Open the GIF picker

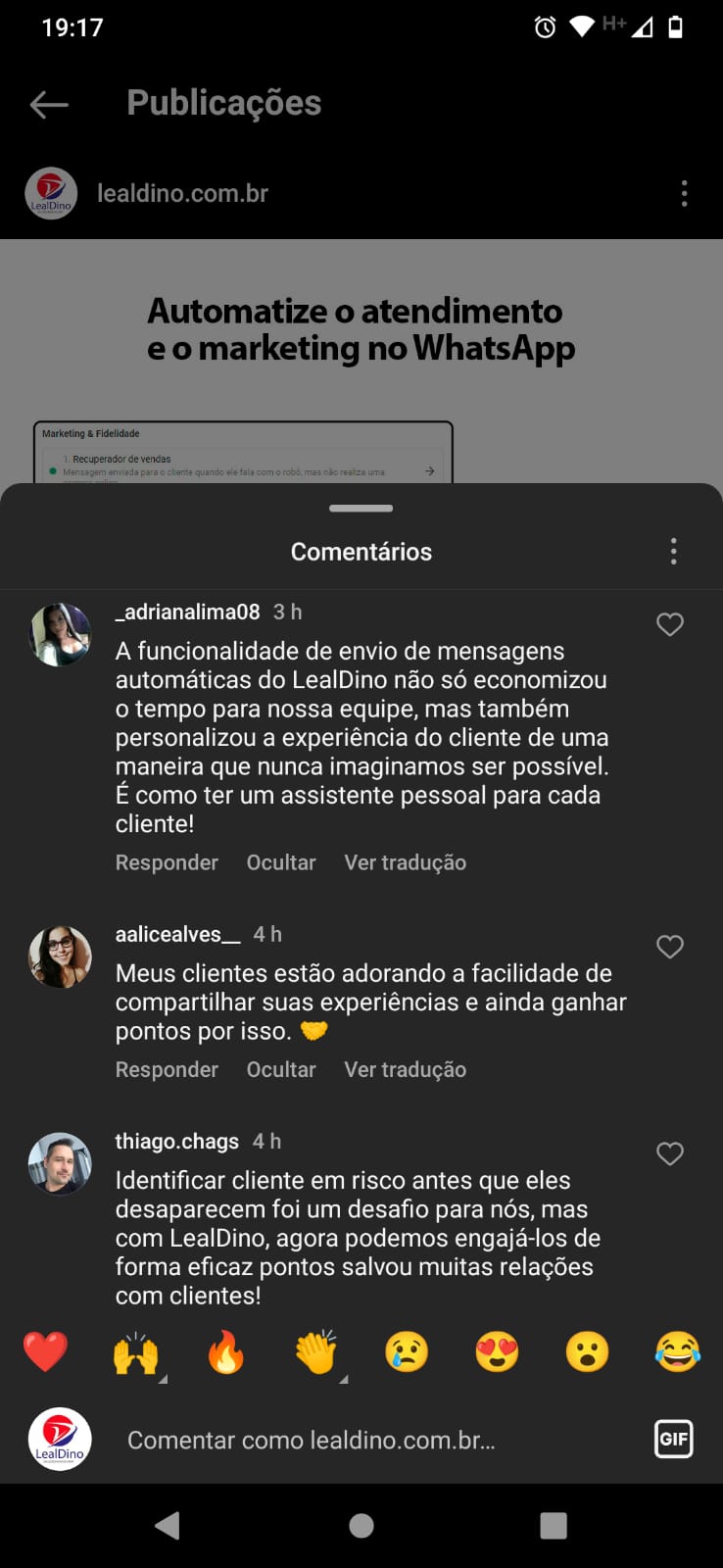pos(673,1439)
